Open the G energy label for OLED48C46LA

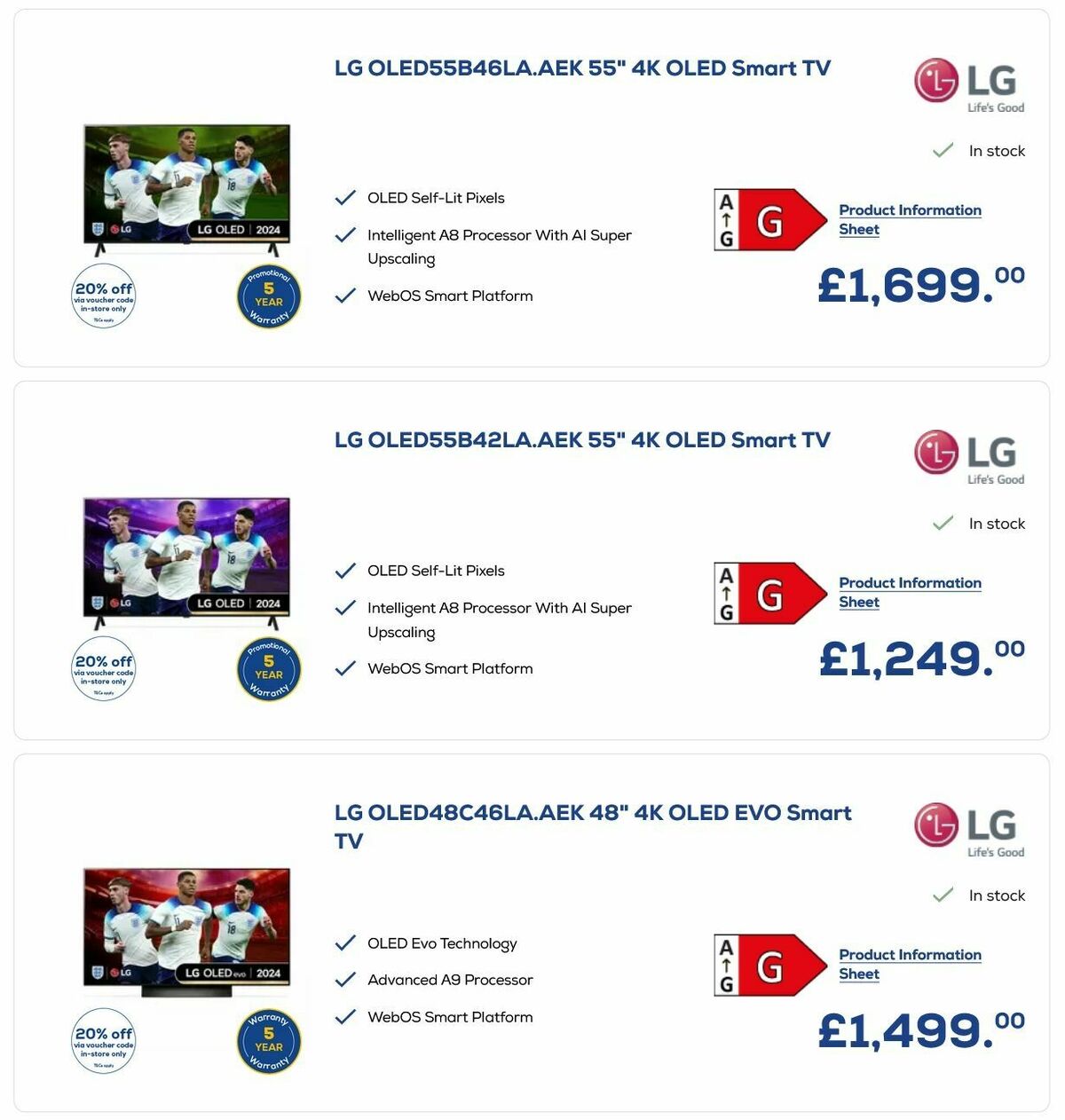pos(769,965)
